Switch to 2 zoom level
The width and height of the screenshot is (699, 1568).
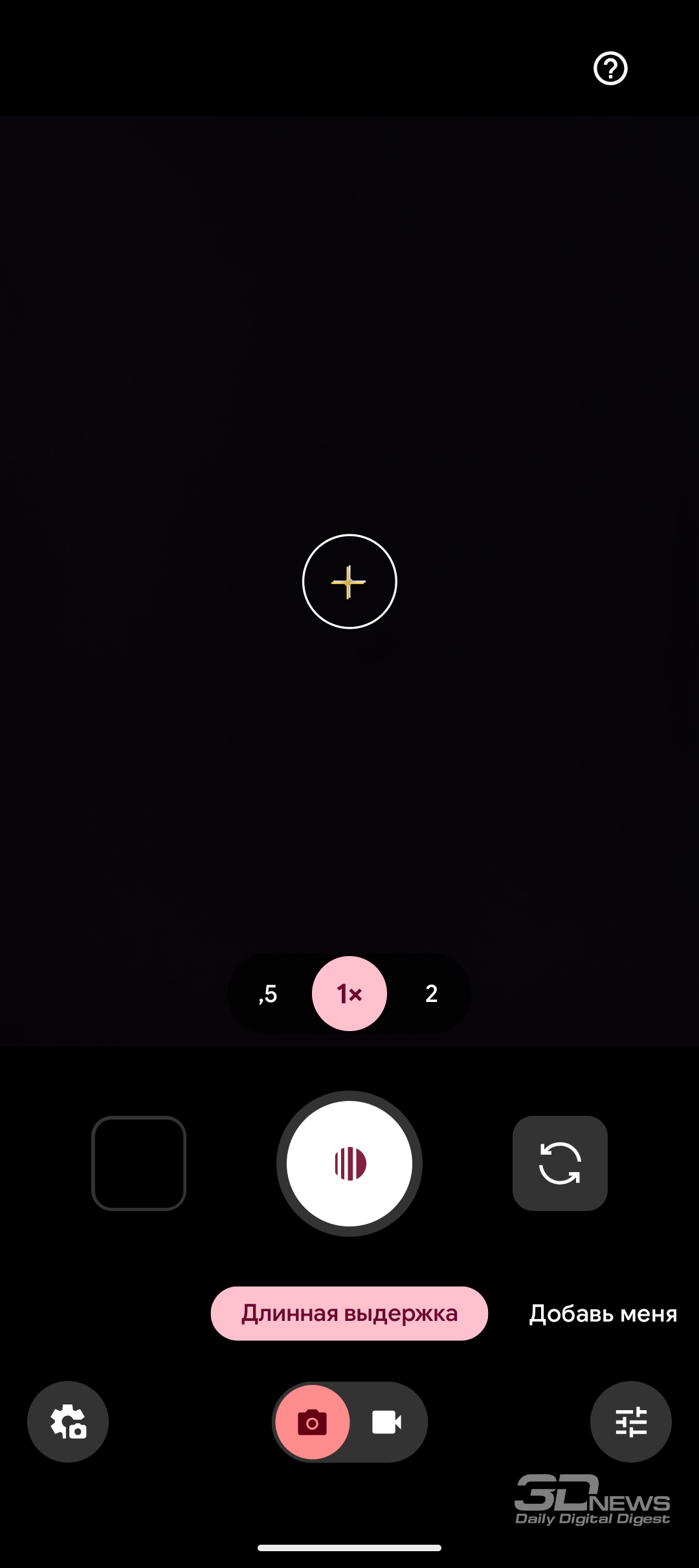point(431,994)
